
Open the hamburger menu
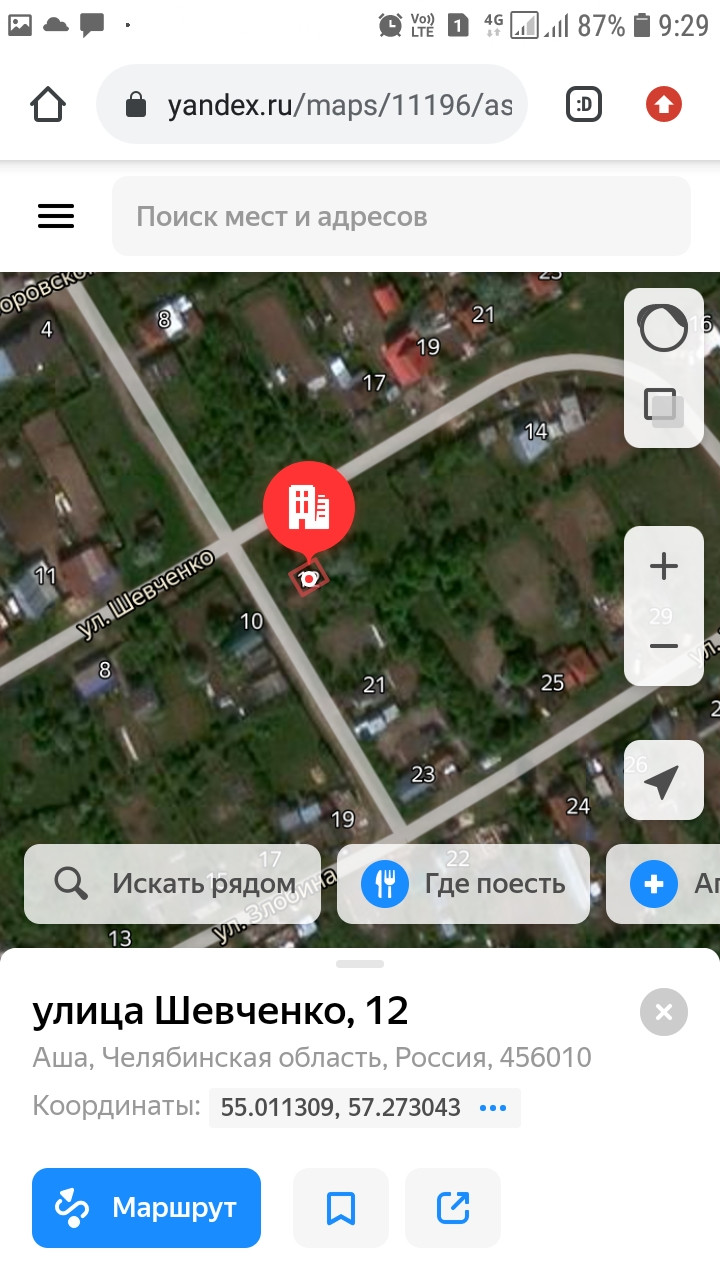56,216
